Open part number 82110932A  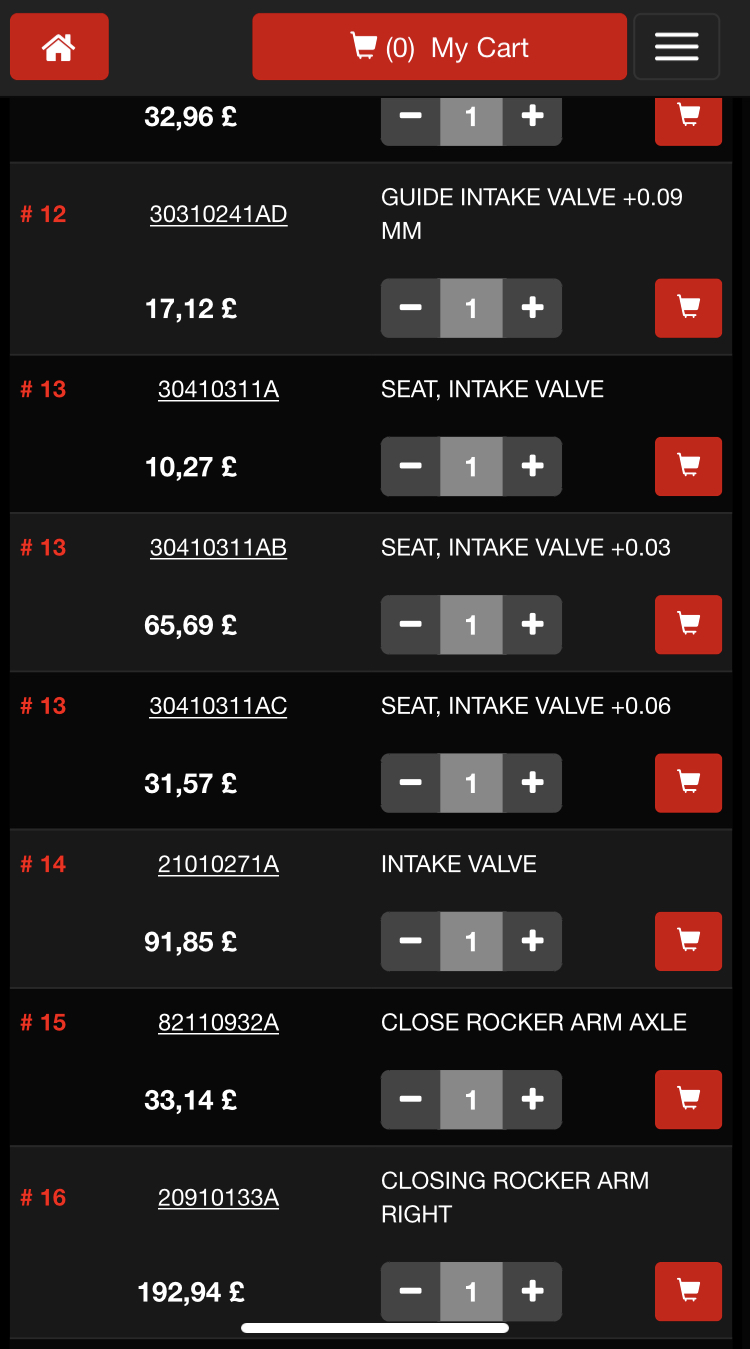(x=218, y=1022)
